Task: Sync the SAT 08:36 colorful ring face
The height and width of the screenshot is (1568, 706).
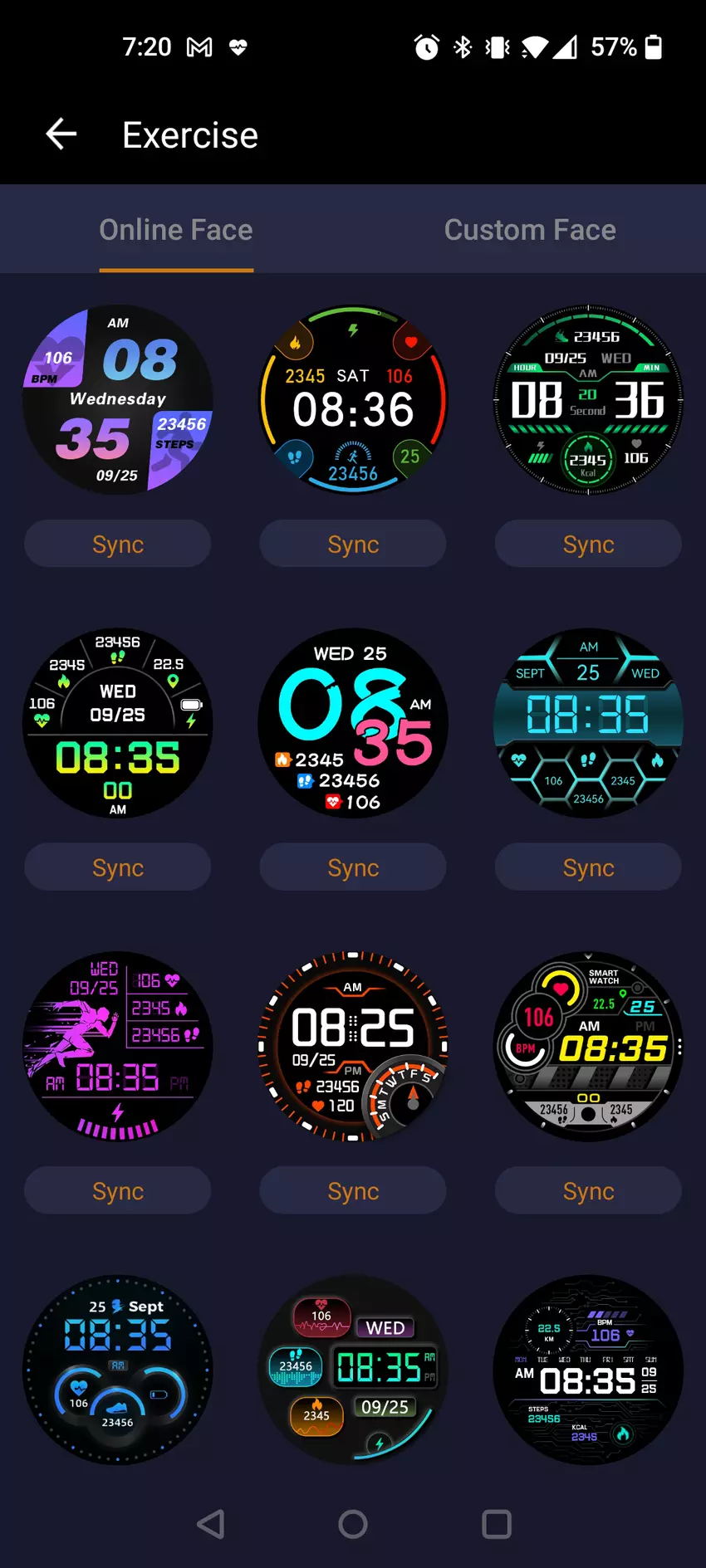Action: 352,544
